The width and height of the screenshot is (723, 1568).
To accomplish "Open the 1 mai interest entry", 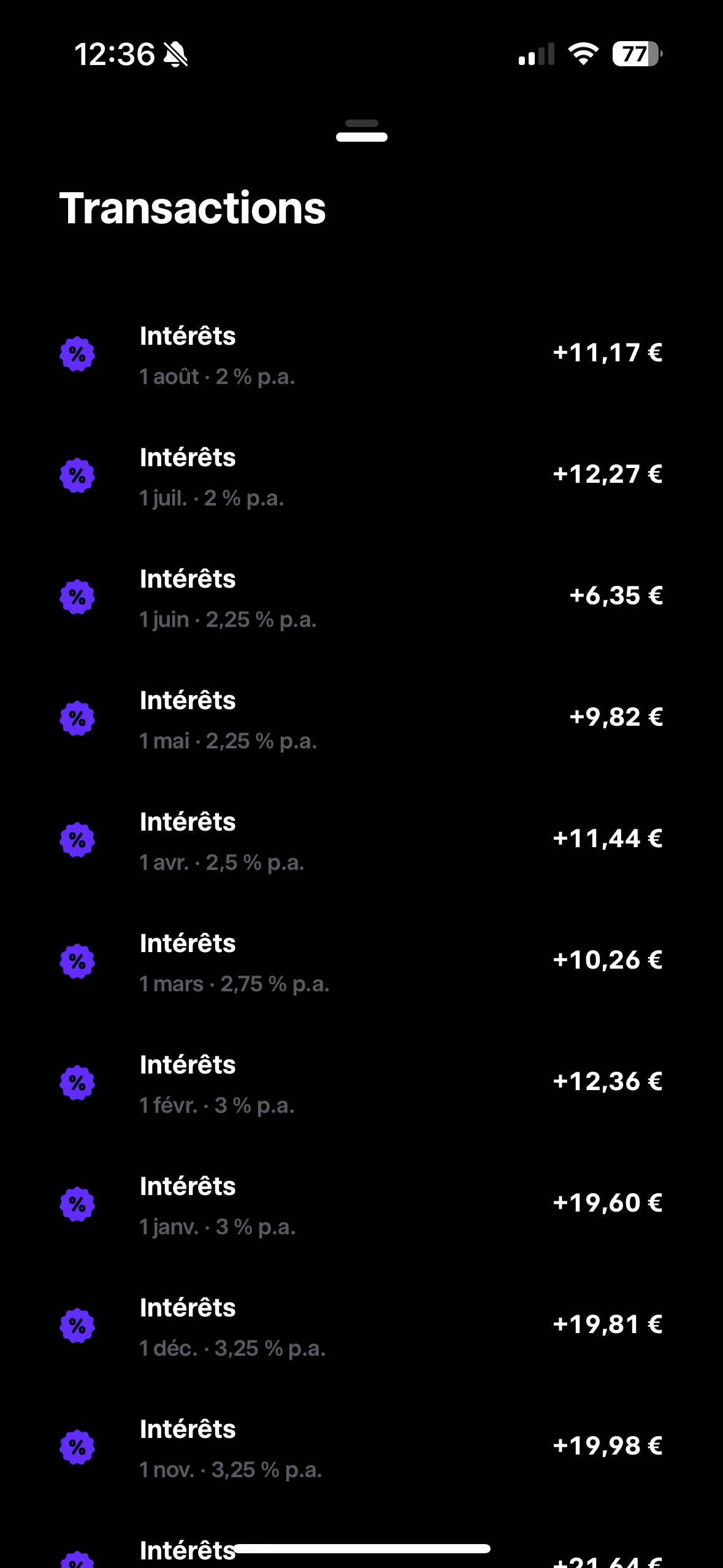I will [361, 719].
